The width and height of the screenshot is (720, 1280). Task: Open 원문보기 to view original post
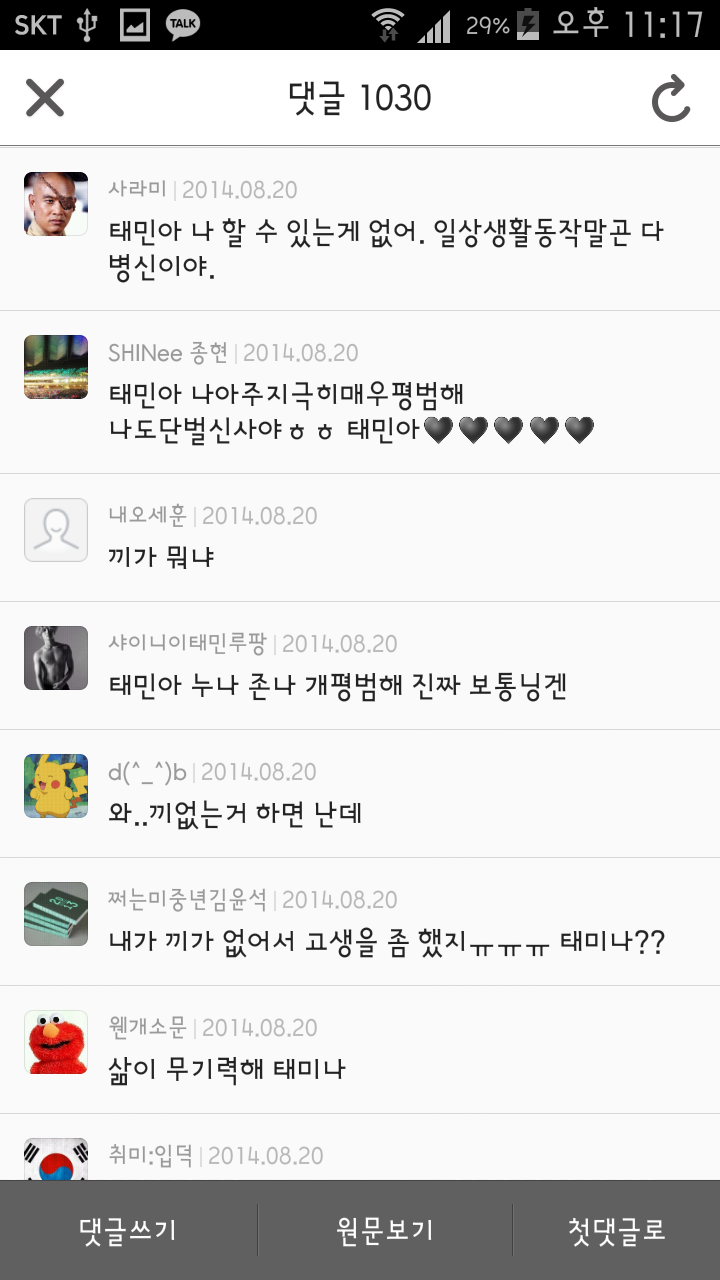click(385, 1230)
